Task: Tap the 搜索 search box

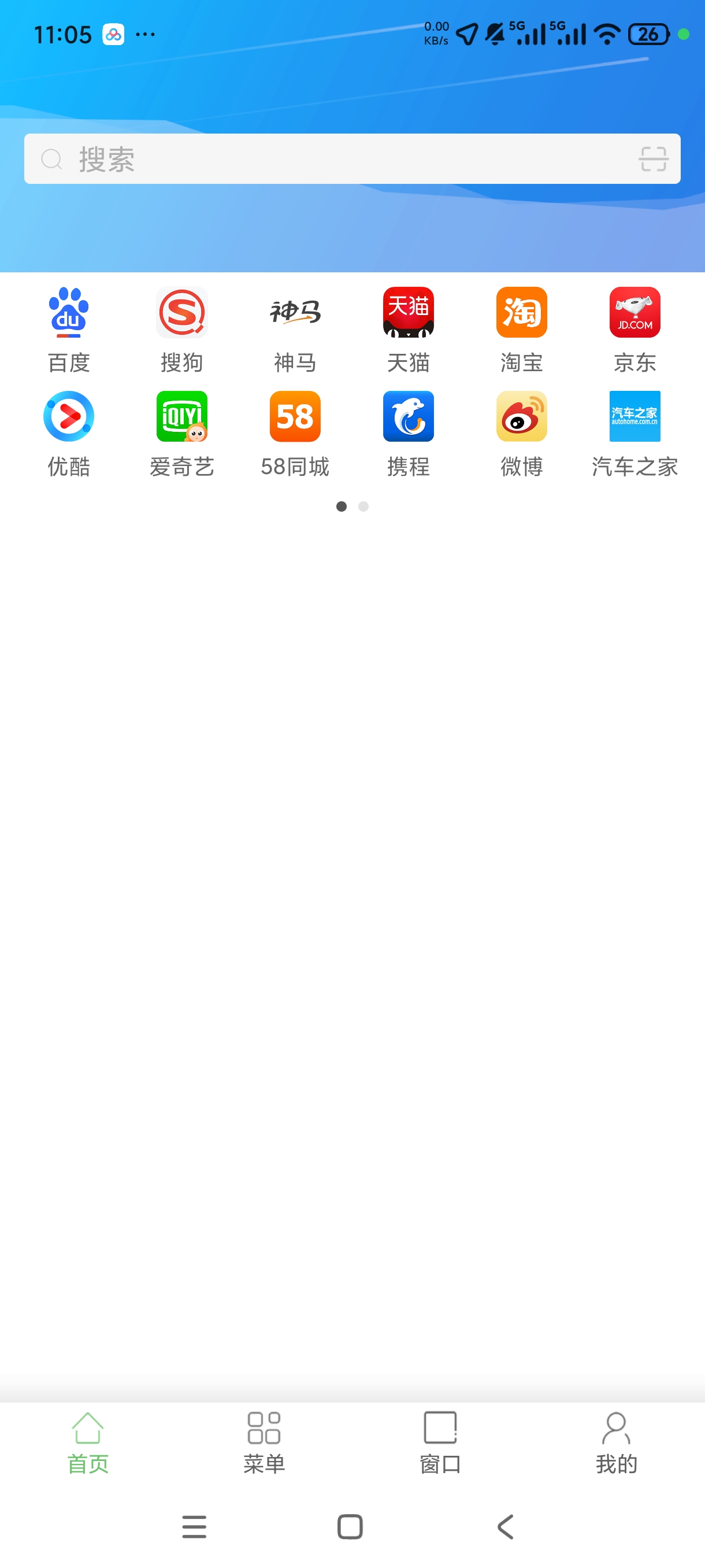Action: [352, 159]
